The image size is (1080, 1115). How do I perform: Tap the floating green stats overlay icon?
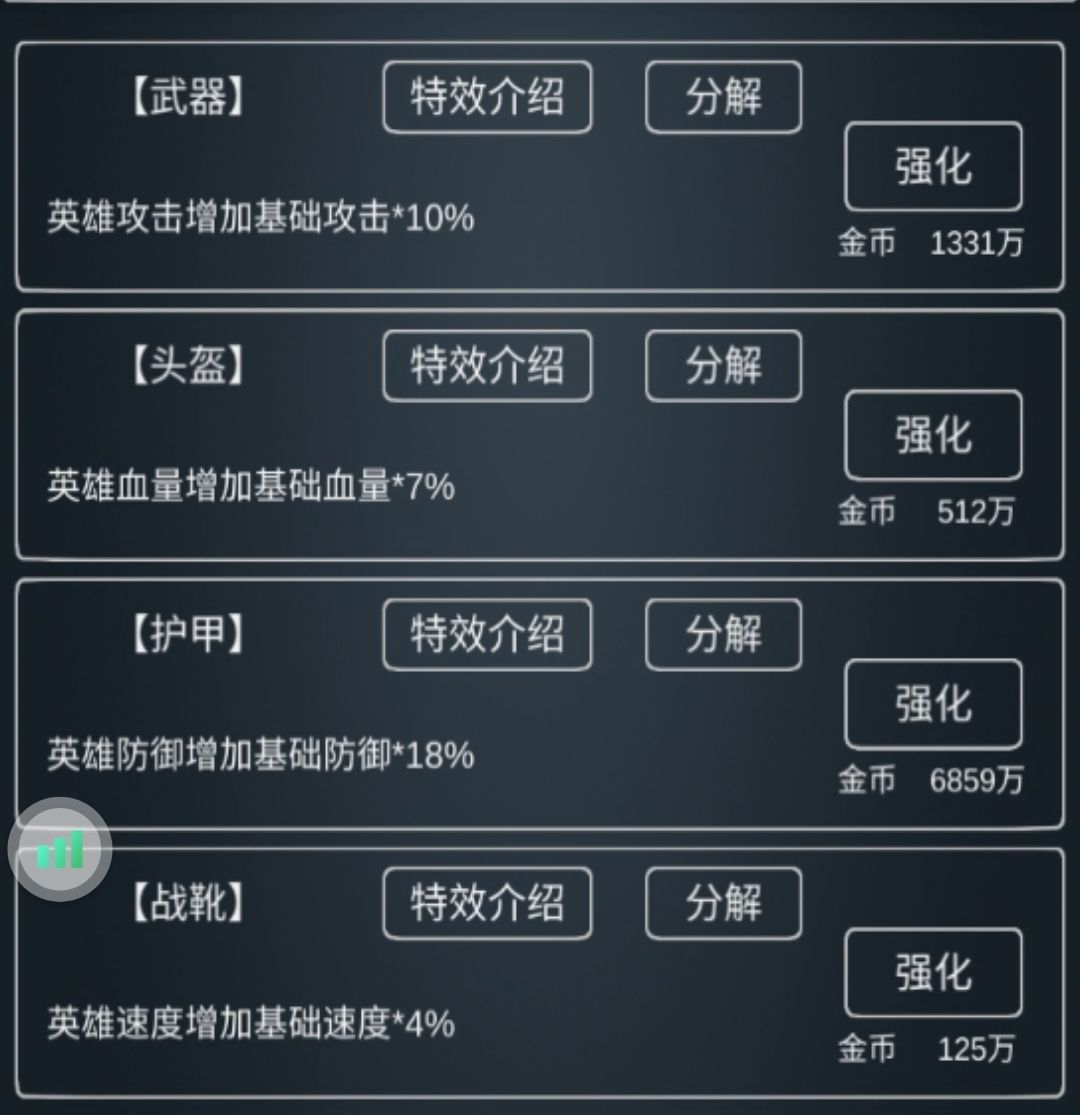pos(62,850)
